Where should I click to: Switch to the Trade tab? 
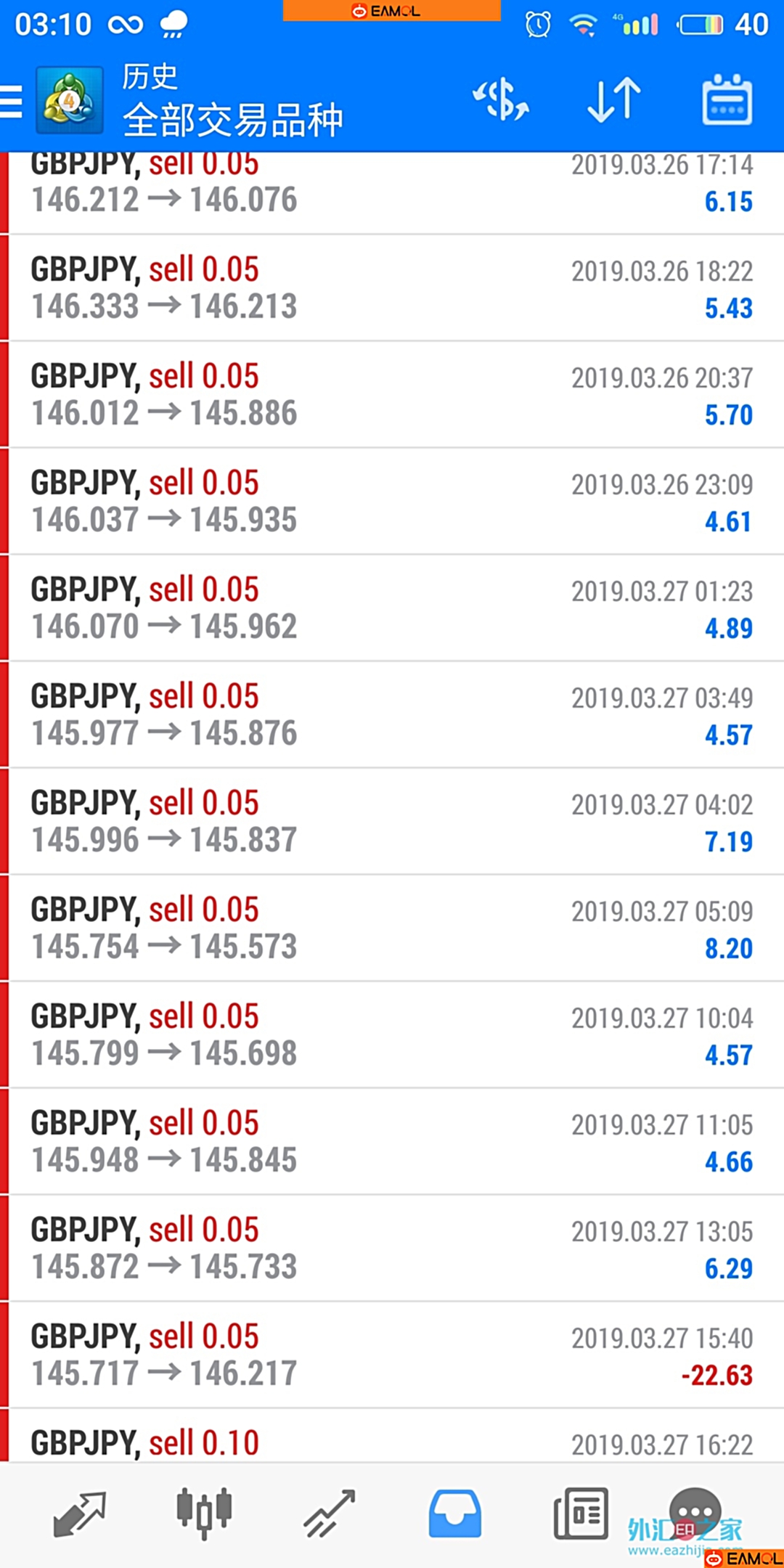point(330,1514)
